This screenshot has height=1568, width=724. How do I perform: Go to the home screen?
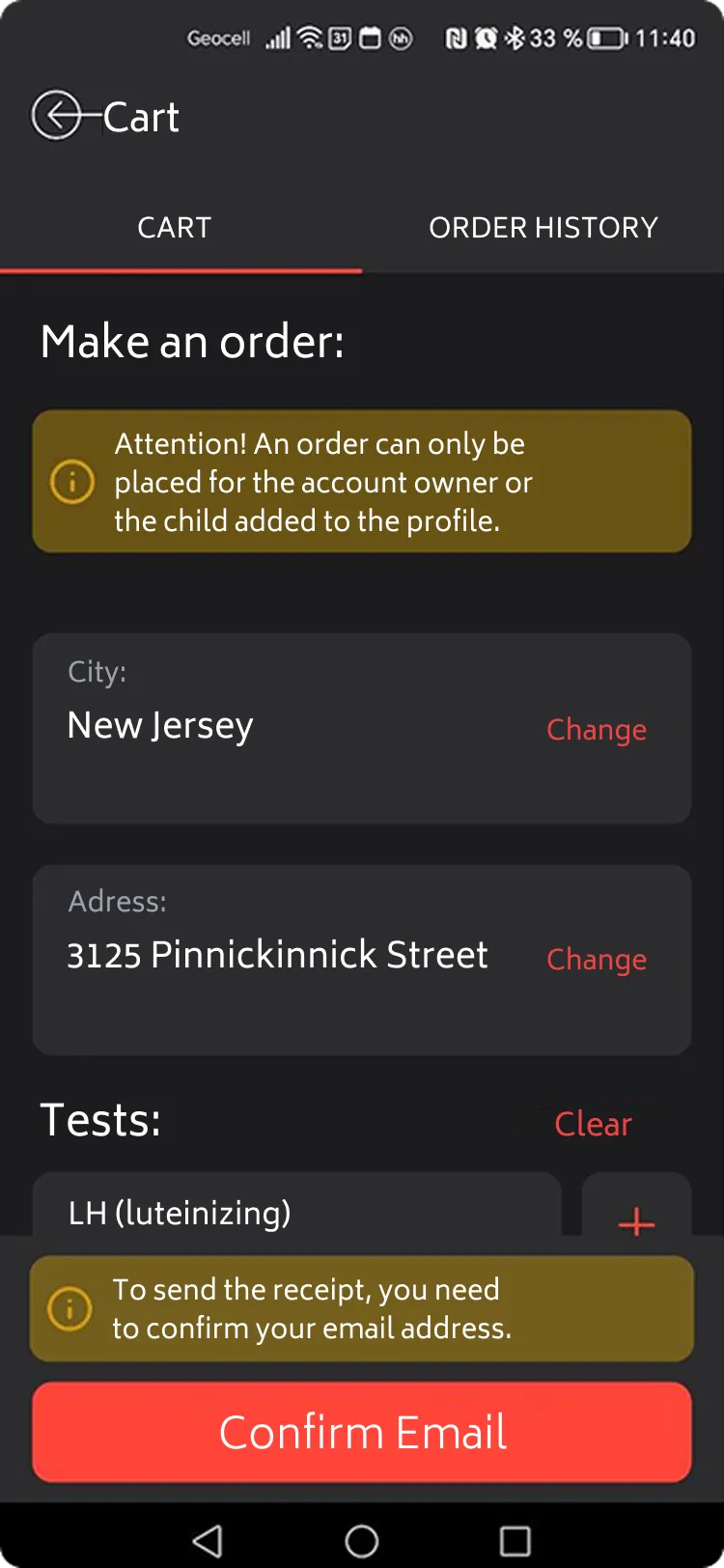pos(362,1540)
